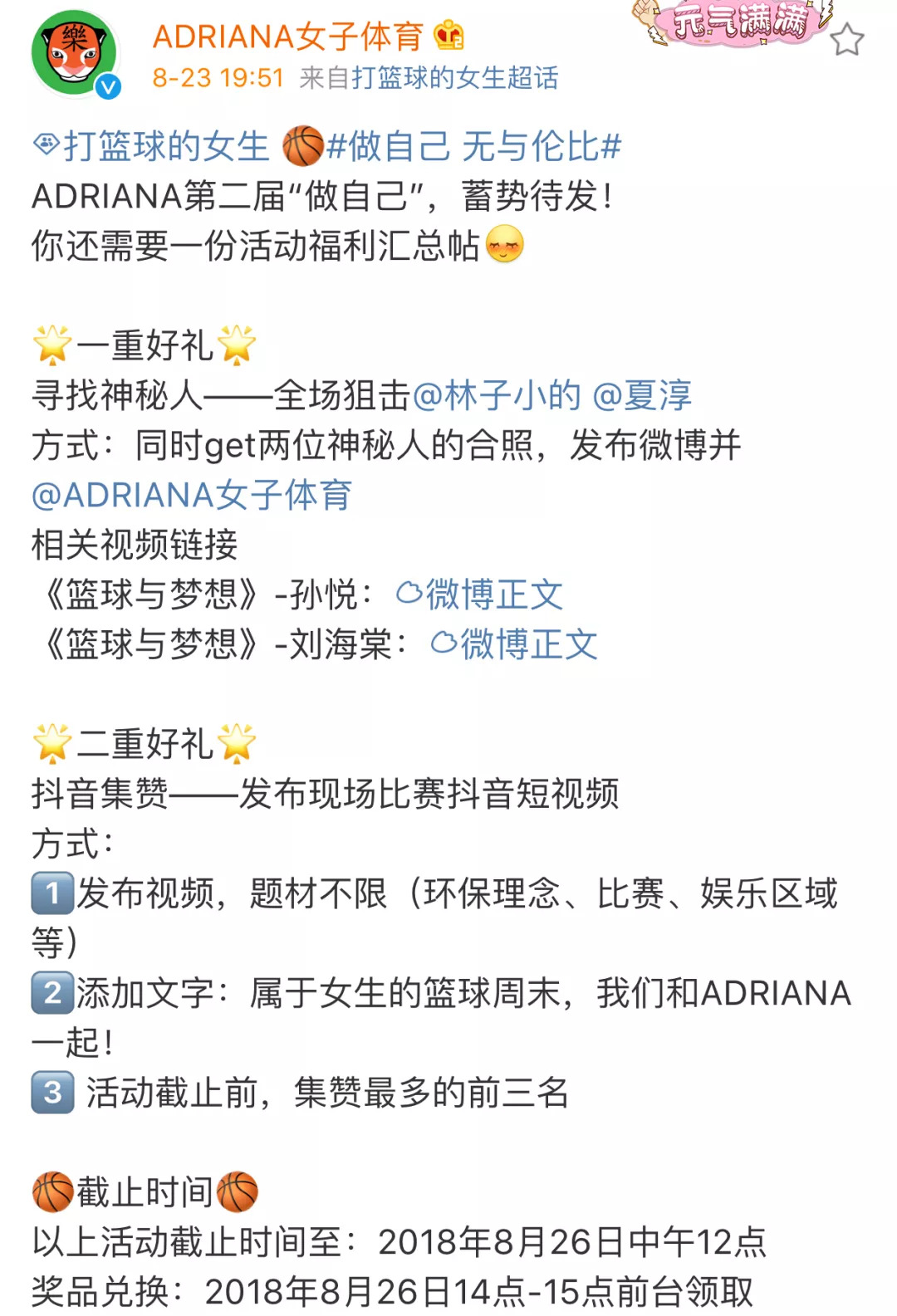Visit @夏淳 profile
The width and height of the screenshot is (897, 1316).
(x=642, y=395)
